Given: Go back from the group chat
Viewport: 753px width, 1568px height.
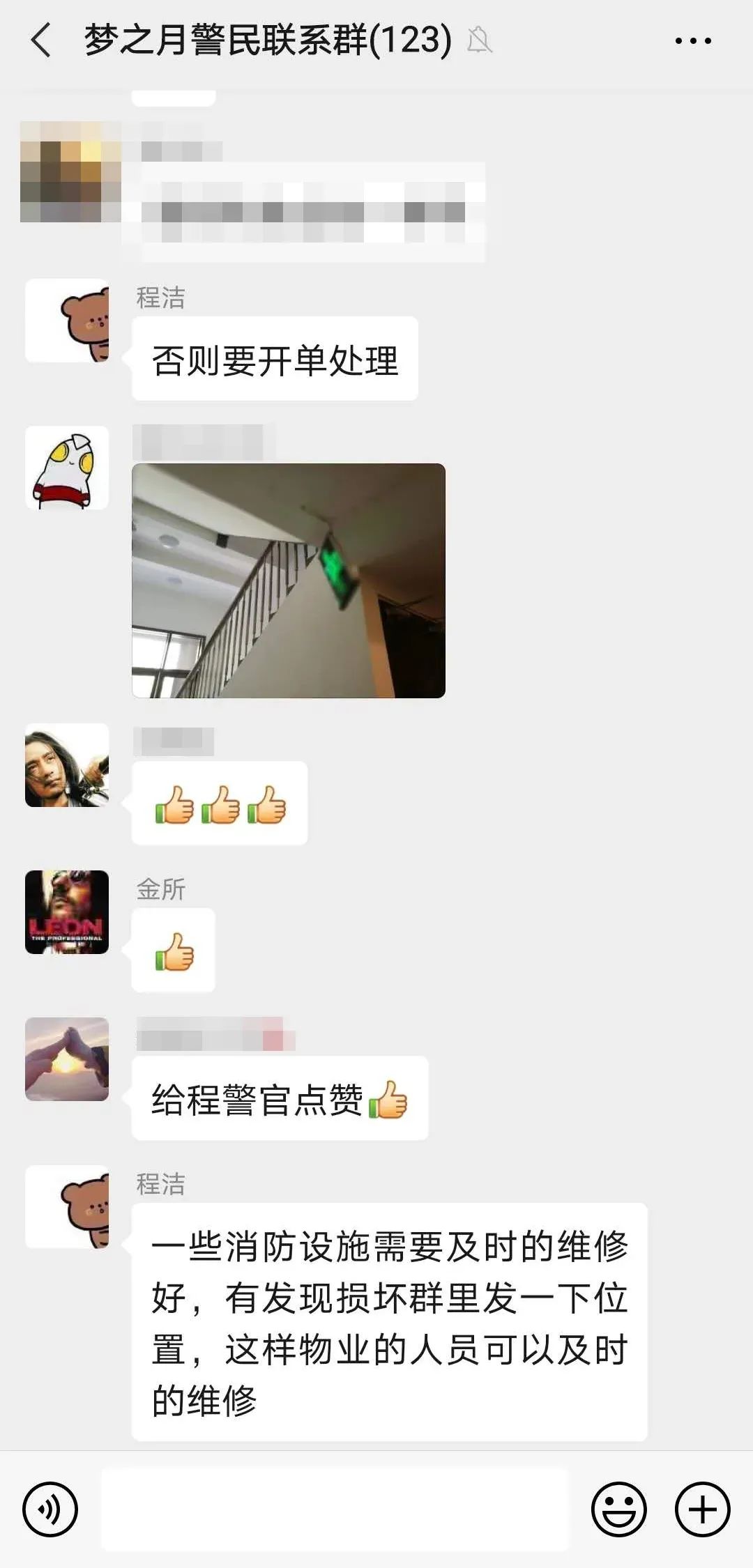Looking at the screenshot, I should point(42,40).
